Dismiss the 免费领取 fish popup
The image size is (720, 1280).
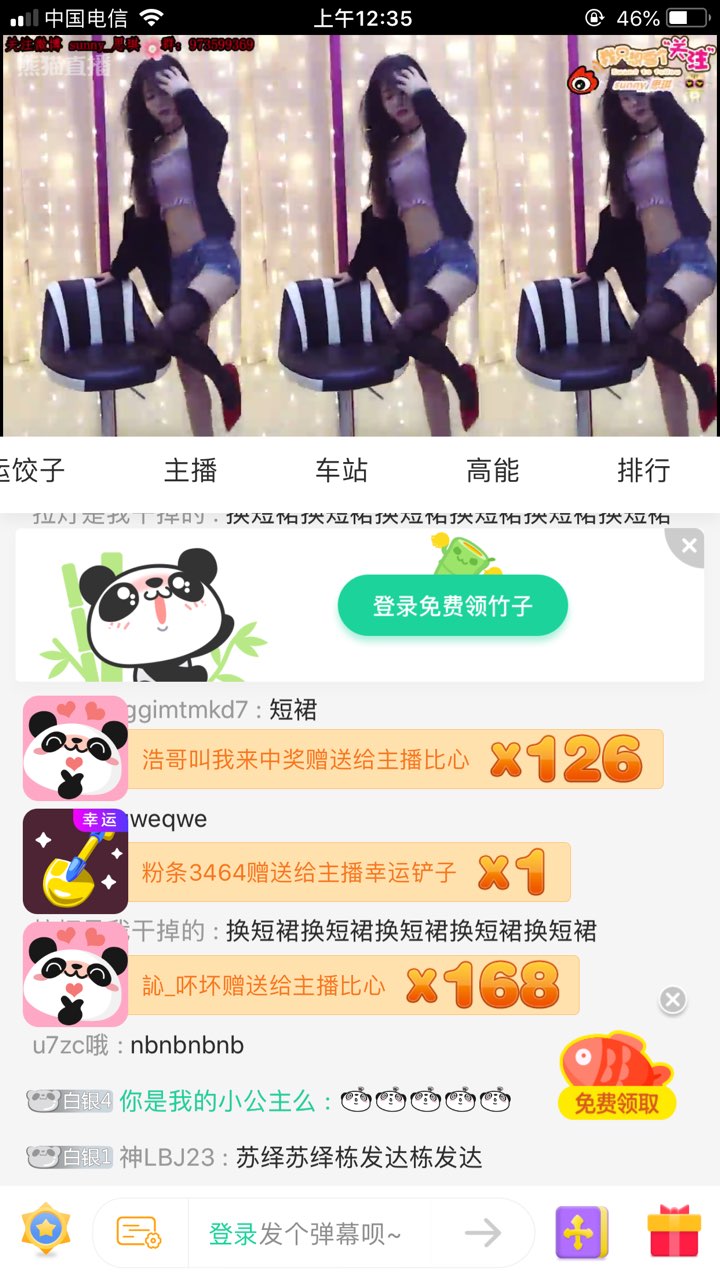tap(673, 999)
